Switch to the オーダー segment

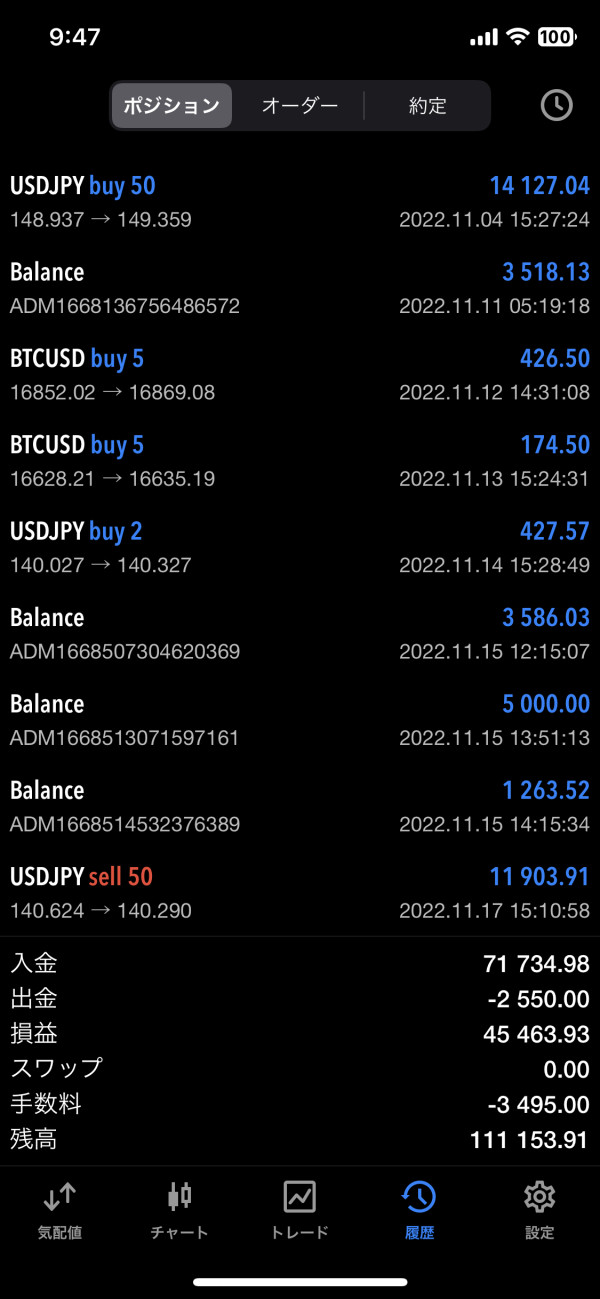coord(299,105)
